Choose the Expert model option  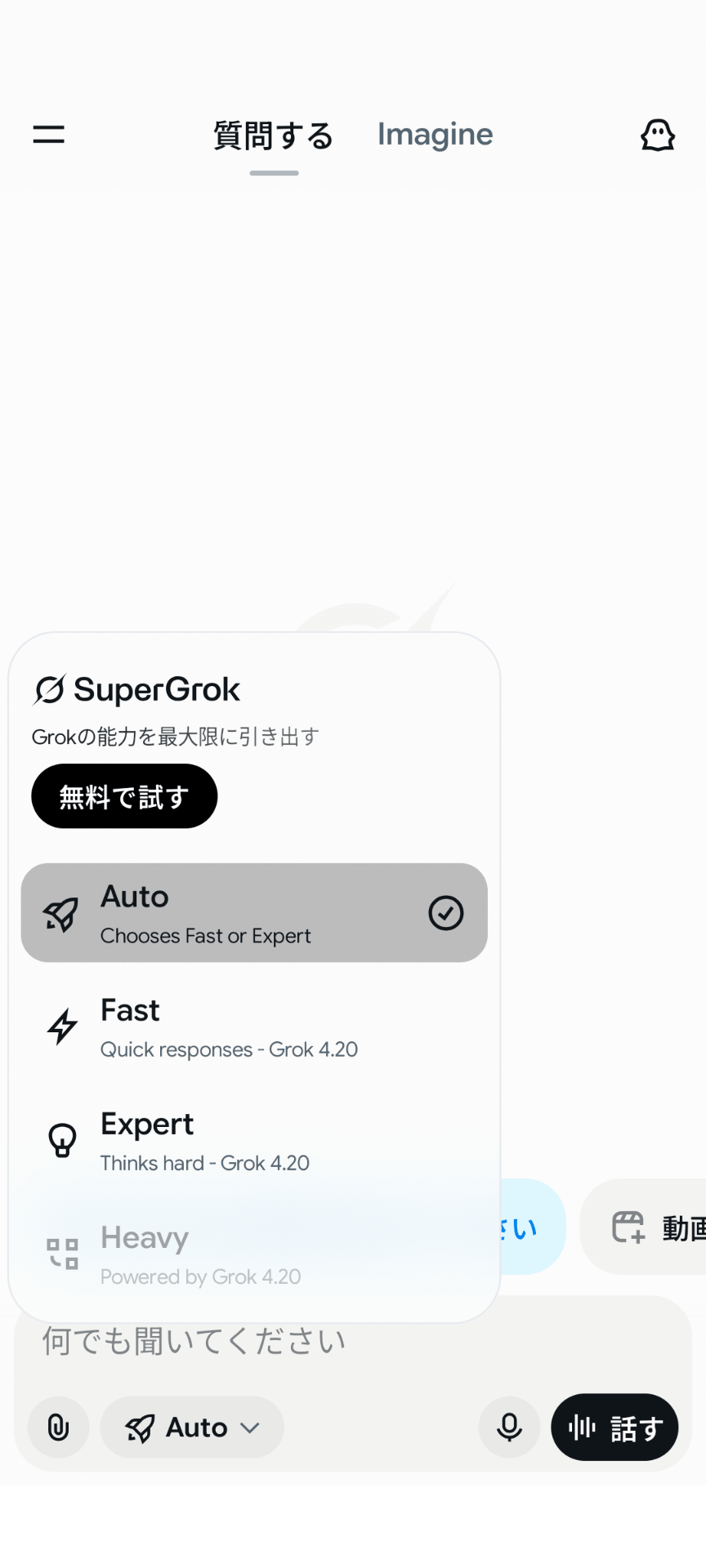253,1141
